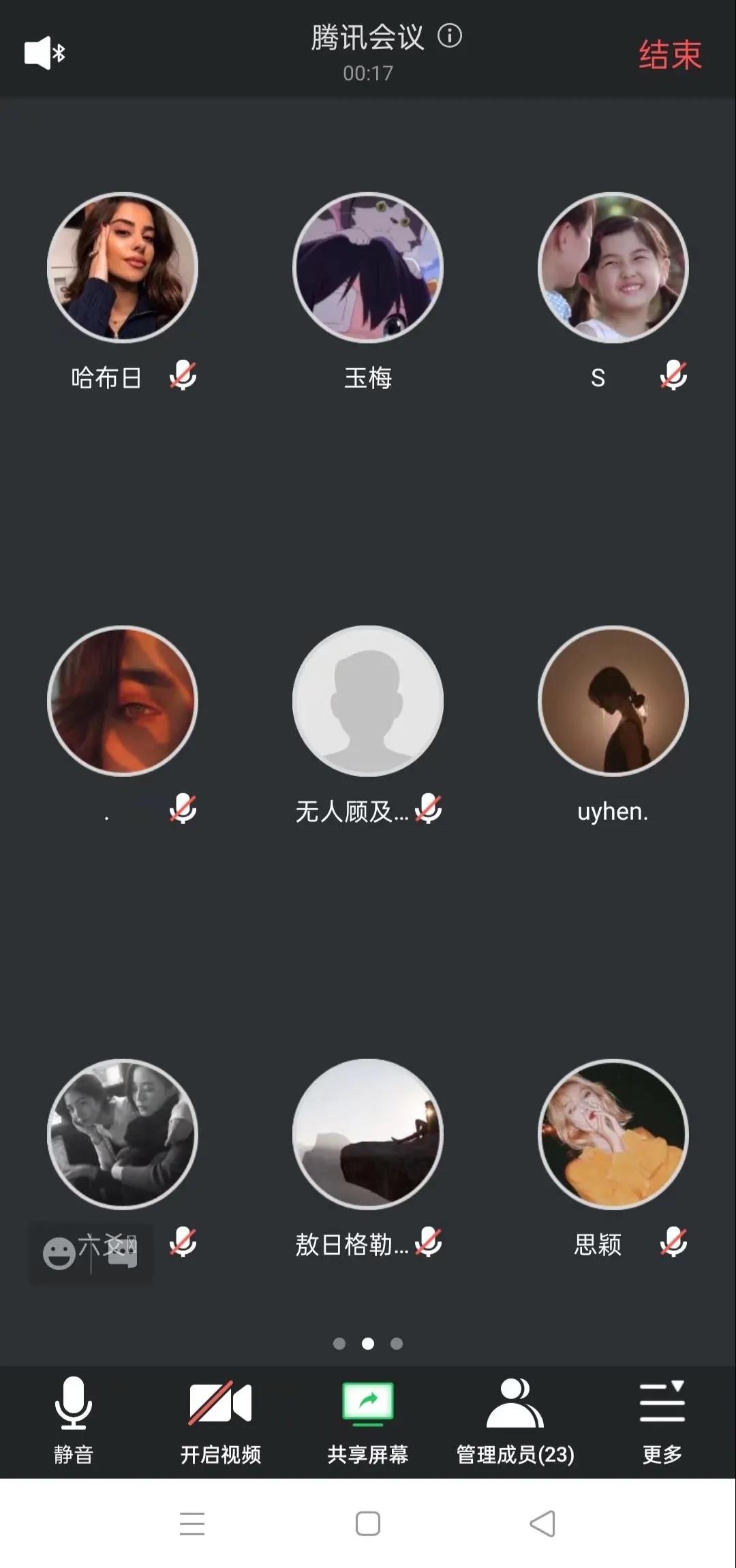
Task: Turn on camera via 开启视频
Action: click(x=220, y=1420)
